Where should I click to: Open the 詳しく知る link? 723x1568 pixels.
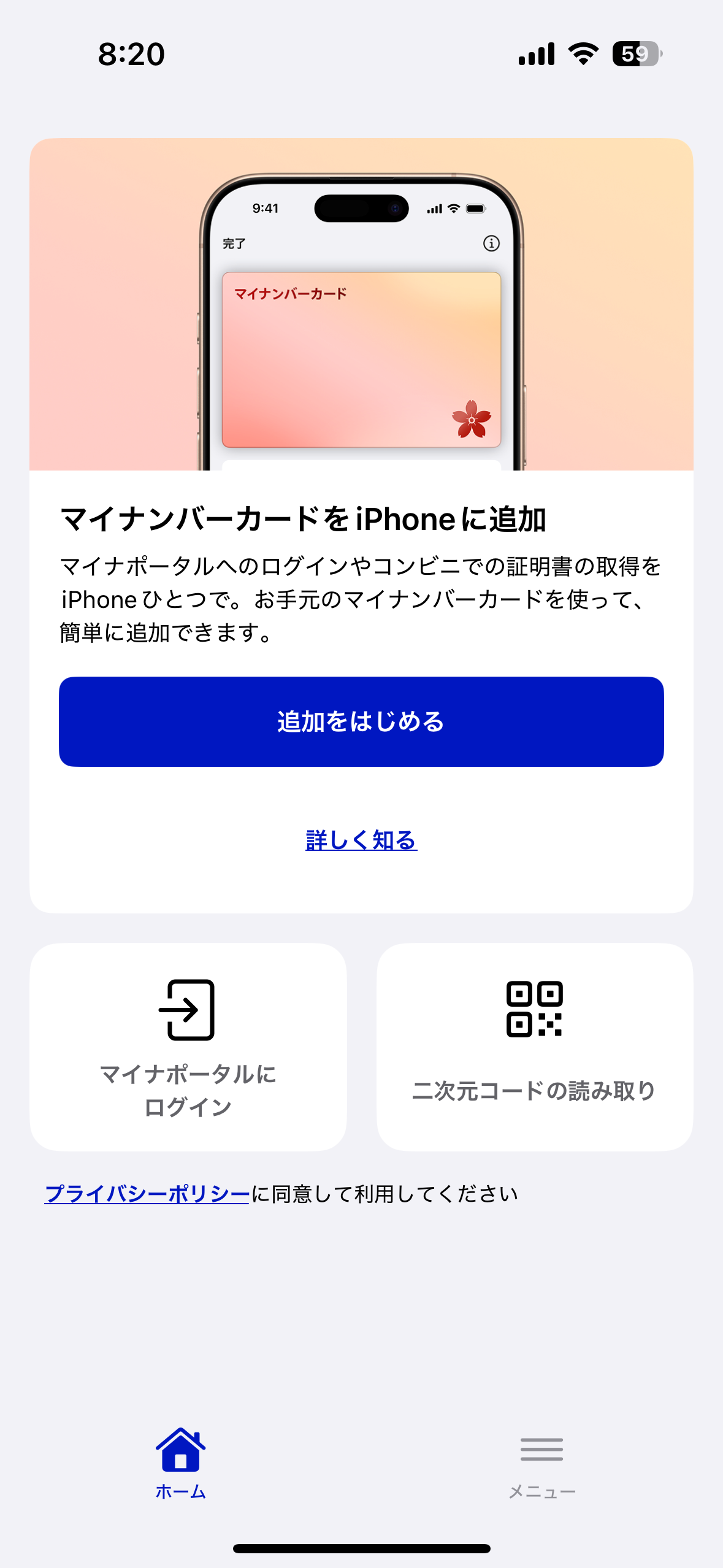(361, 840)
